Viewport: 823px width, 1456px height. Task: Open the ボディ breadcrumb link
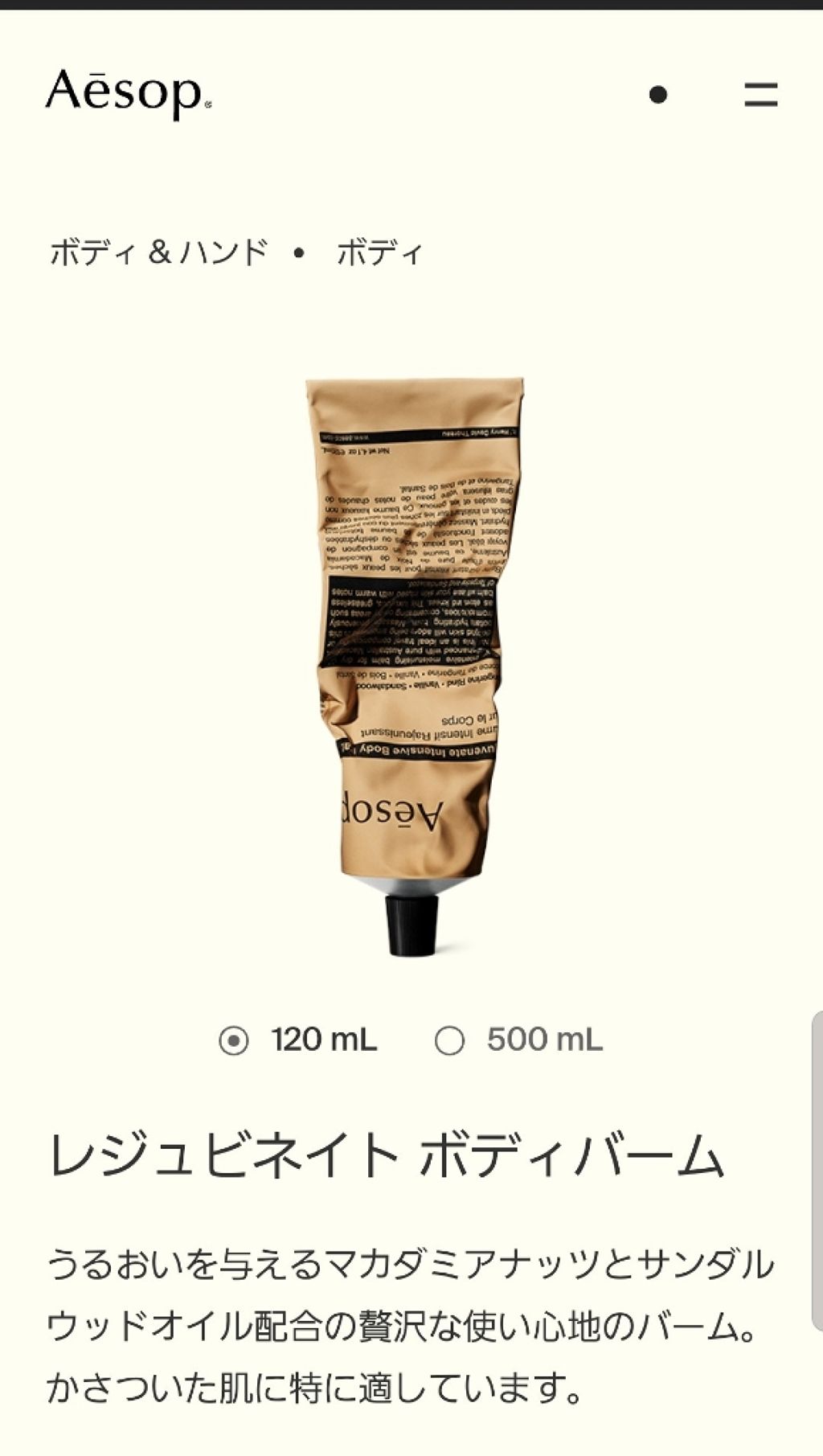point(379,252)
